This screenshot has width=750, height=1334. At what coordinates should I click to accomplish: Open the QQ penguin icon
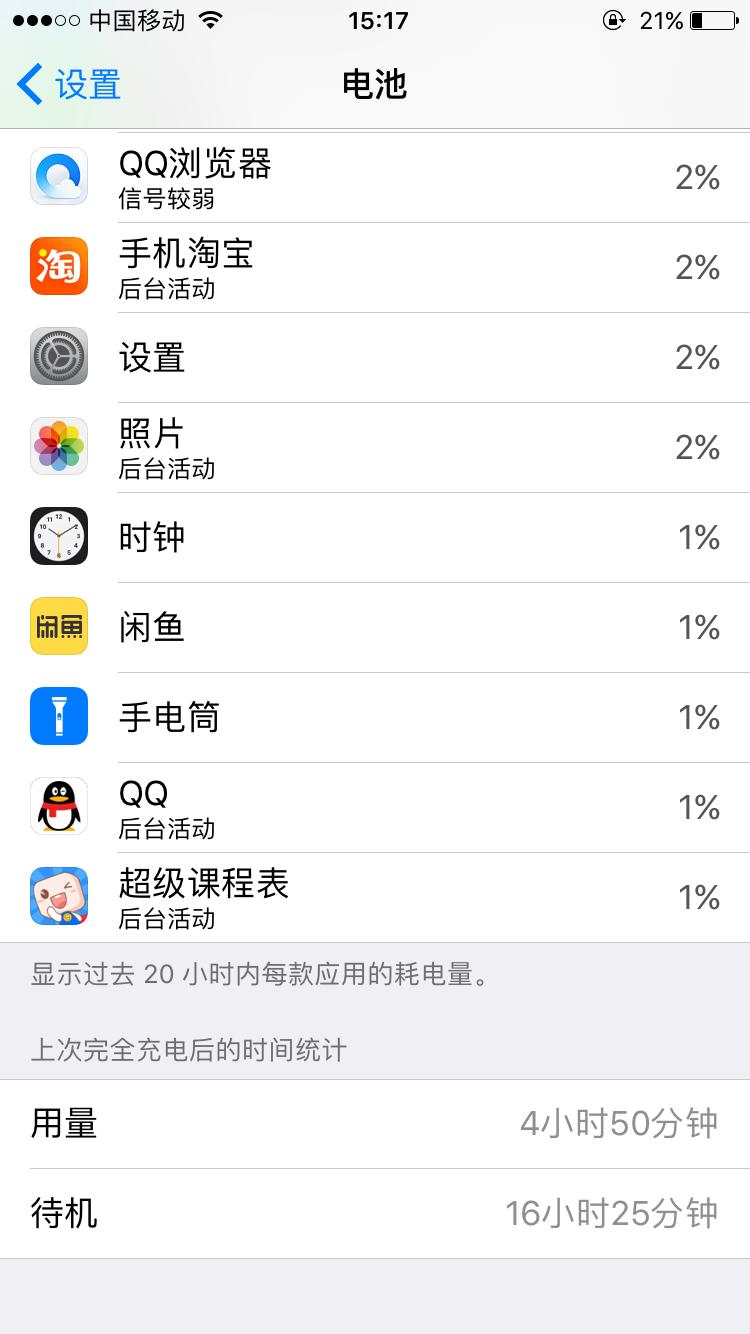coord(58,807)
